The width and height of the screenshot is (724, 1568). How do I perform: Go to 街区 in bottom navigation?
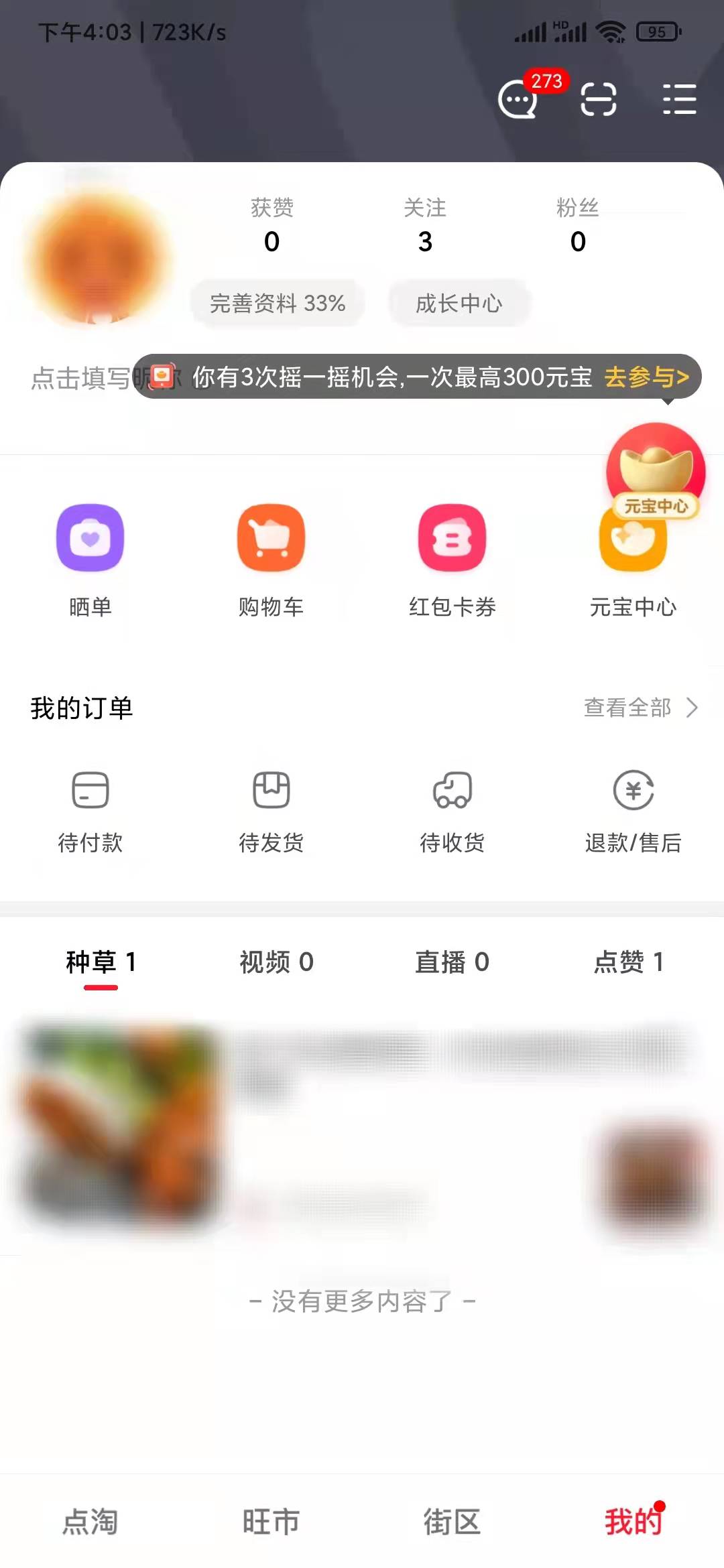(452, 1522)
